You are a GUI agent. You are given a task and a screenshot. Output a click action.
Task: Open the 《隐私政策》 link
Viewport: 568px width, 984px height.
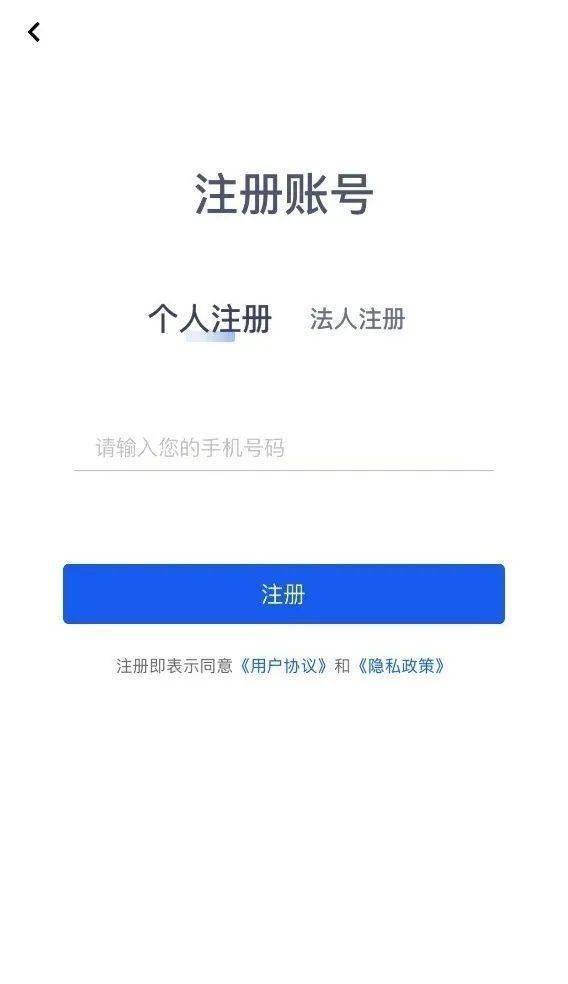pos(401,666)
